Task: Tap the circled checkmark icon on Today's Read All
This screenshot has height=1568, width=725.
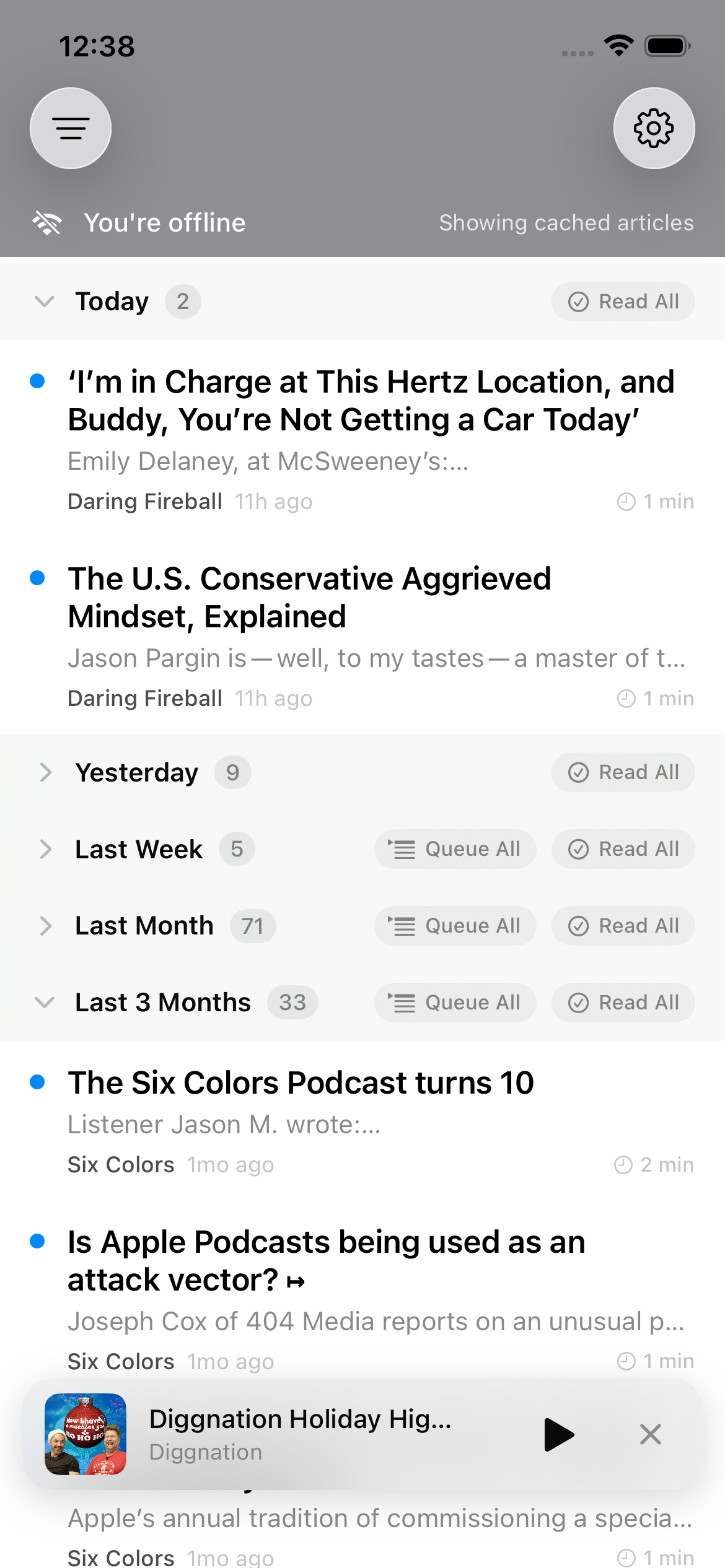Action: click(x=578, y=302)
